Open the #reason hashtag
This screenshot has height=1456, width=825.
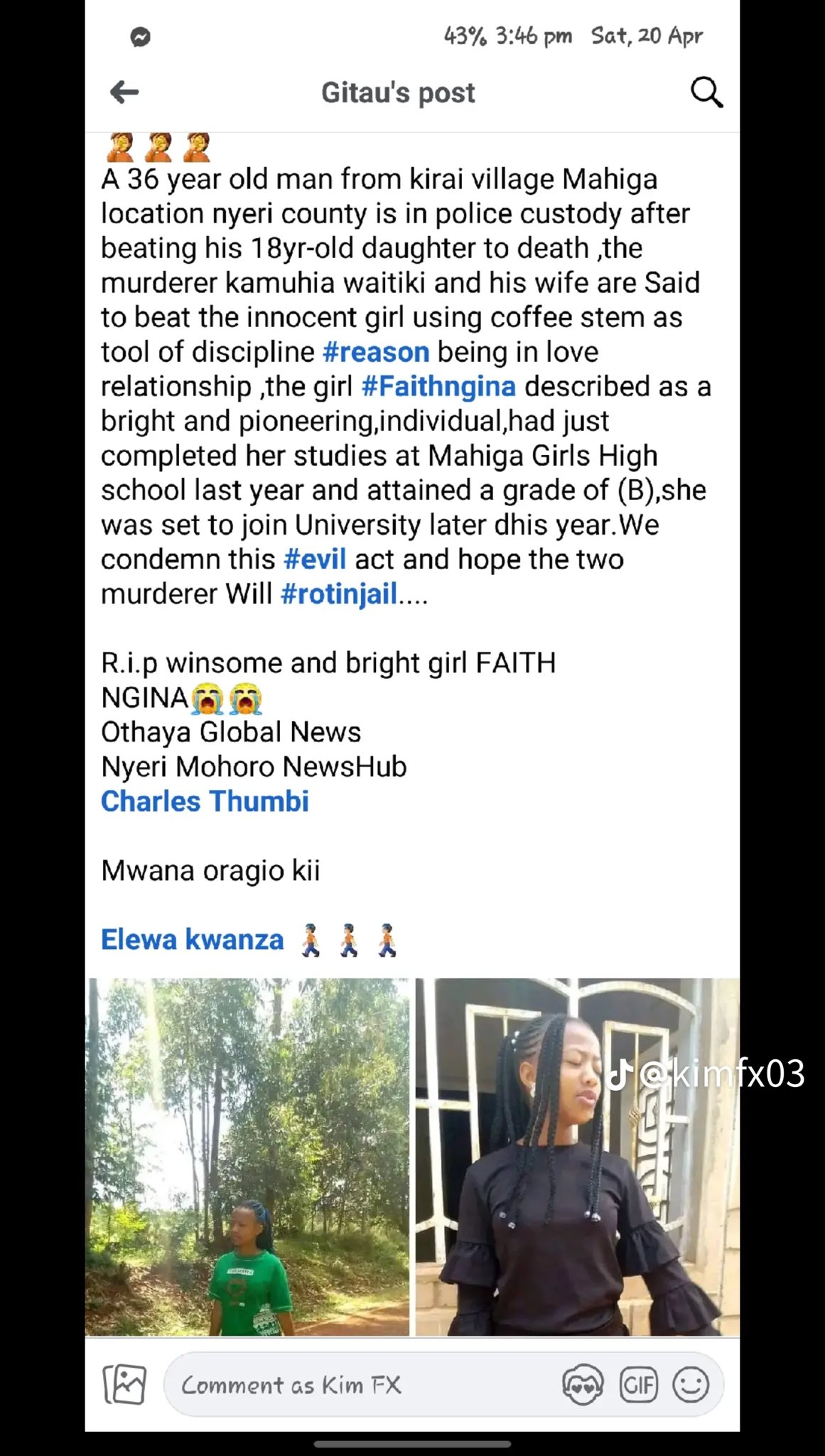[376, 352]
